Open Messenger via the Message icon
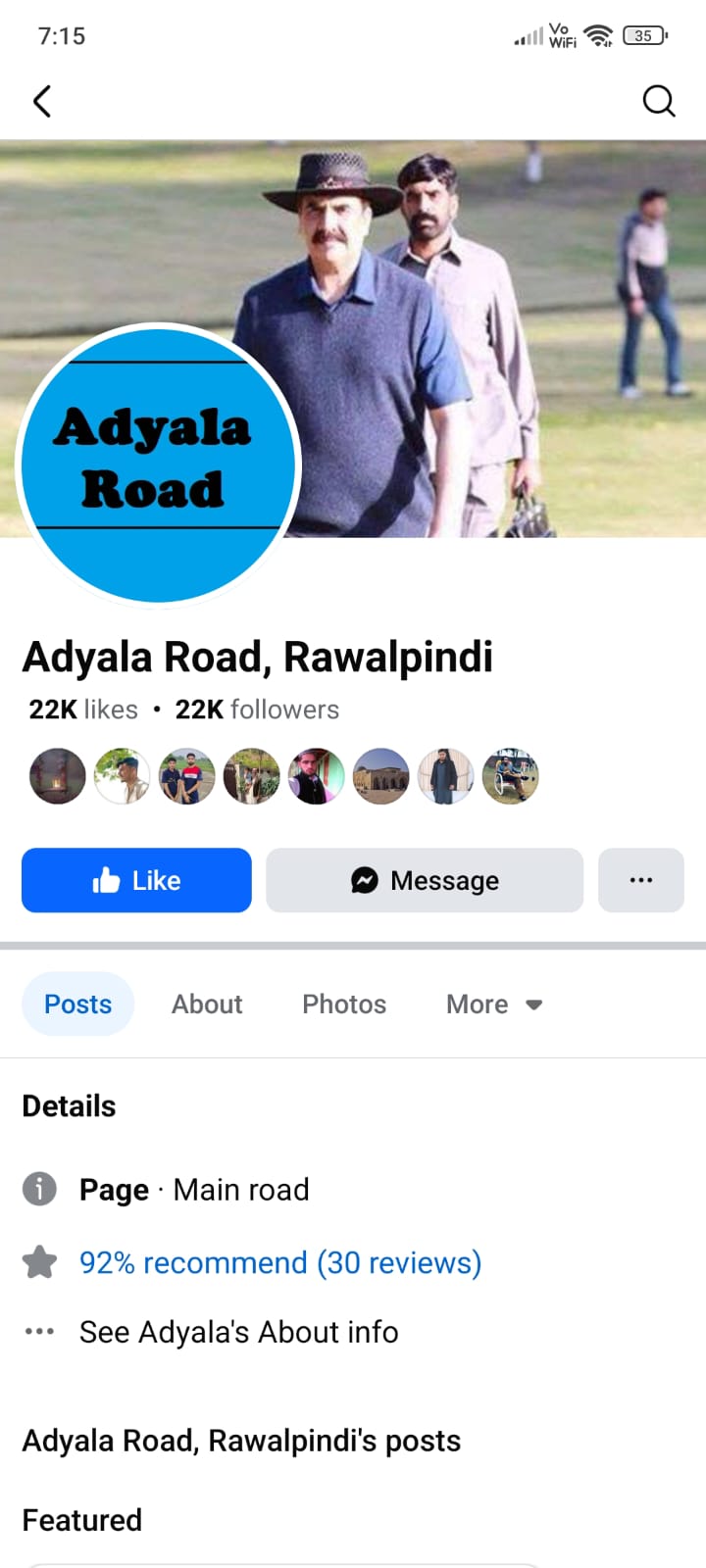 364,880
